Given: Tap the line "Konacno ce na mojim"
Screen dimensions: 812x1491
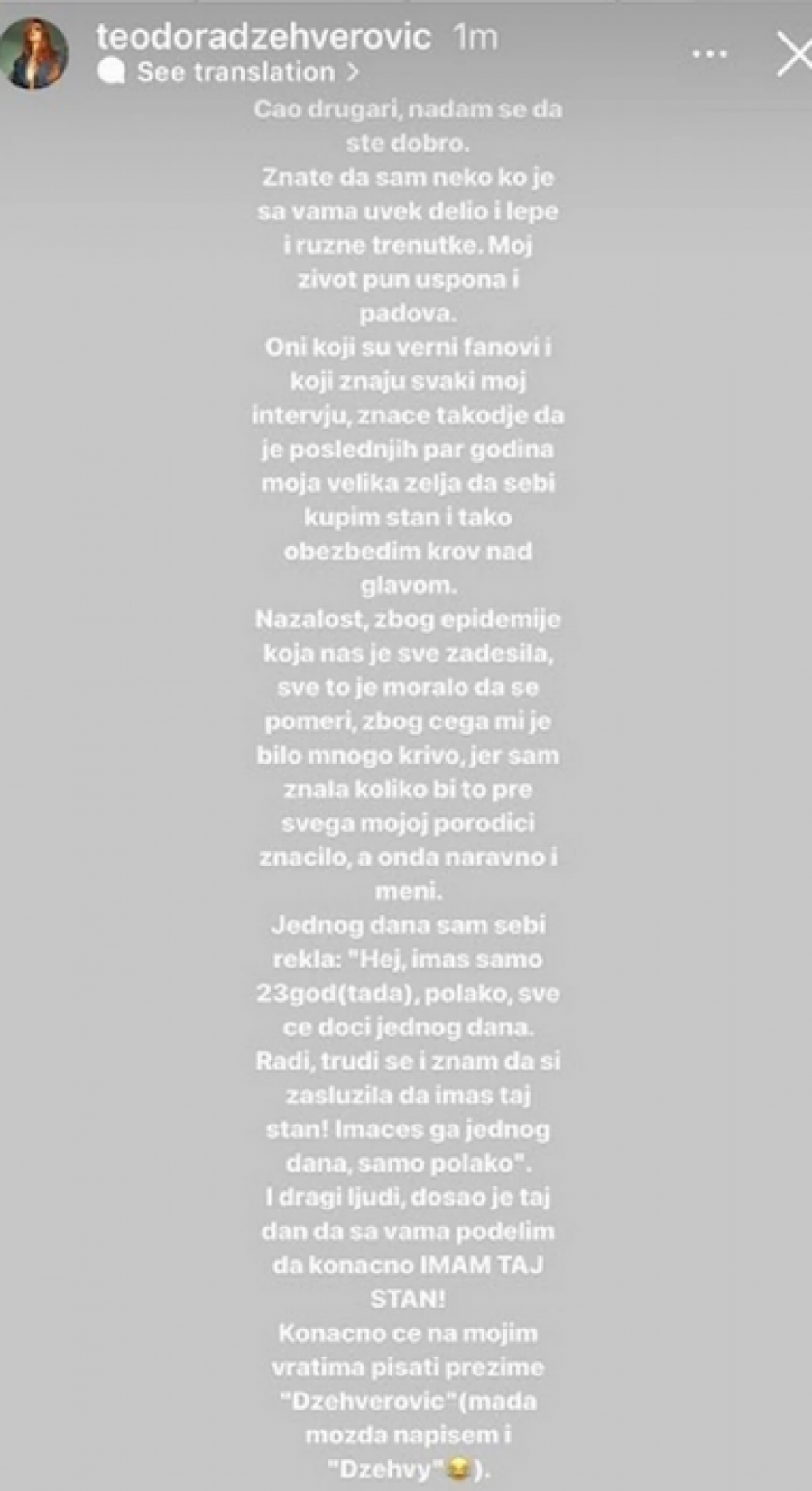Looking at the screenshot, I should pyautogui.click(x=406, y=1332).
